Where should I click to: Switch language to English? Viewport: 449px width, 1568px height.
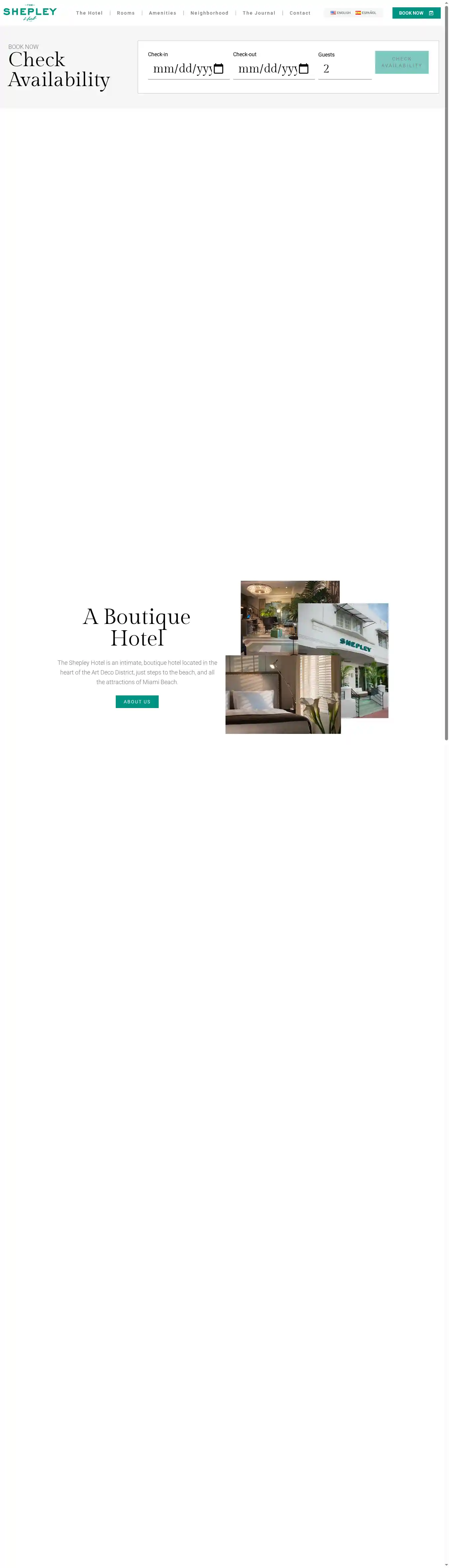coord(341,13)
